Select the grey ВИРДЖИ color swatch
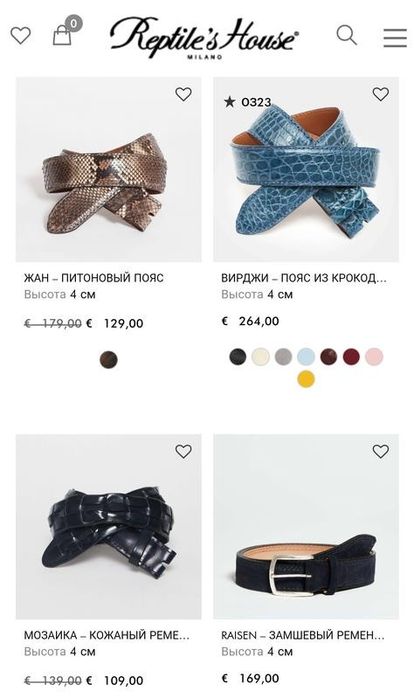This screenshot has width=414, height=699. coord(283,357)
